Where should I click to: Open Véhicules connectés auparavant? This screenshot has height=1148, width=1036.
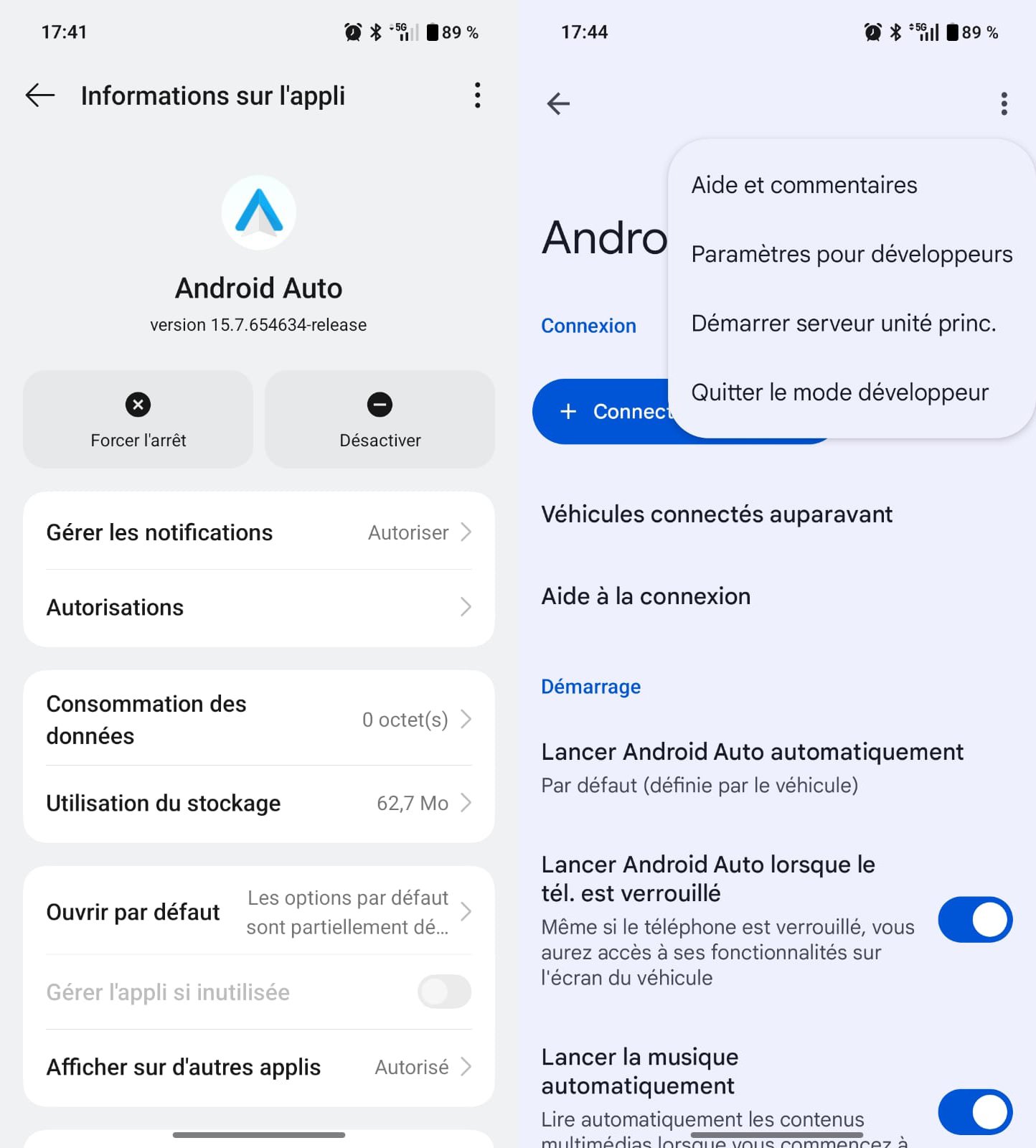tap(716, 514)
